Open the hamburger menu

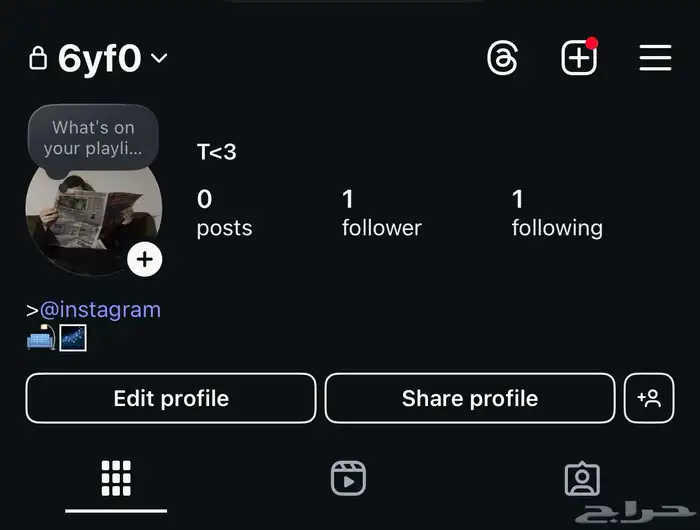(x=655, y=58)
